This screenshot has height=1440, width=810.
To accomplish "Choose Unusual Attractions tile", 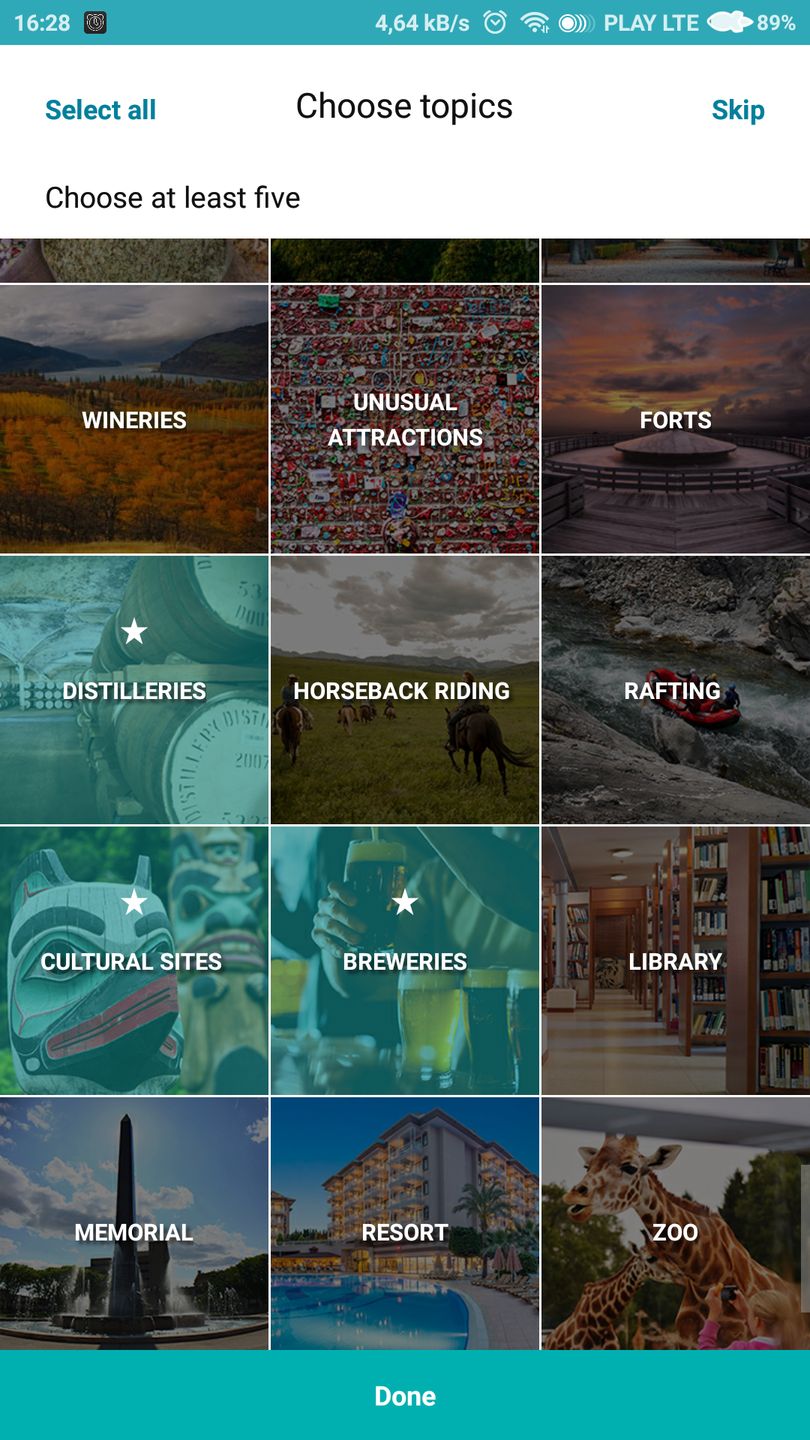I will [405, 420].
